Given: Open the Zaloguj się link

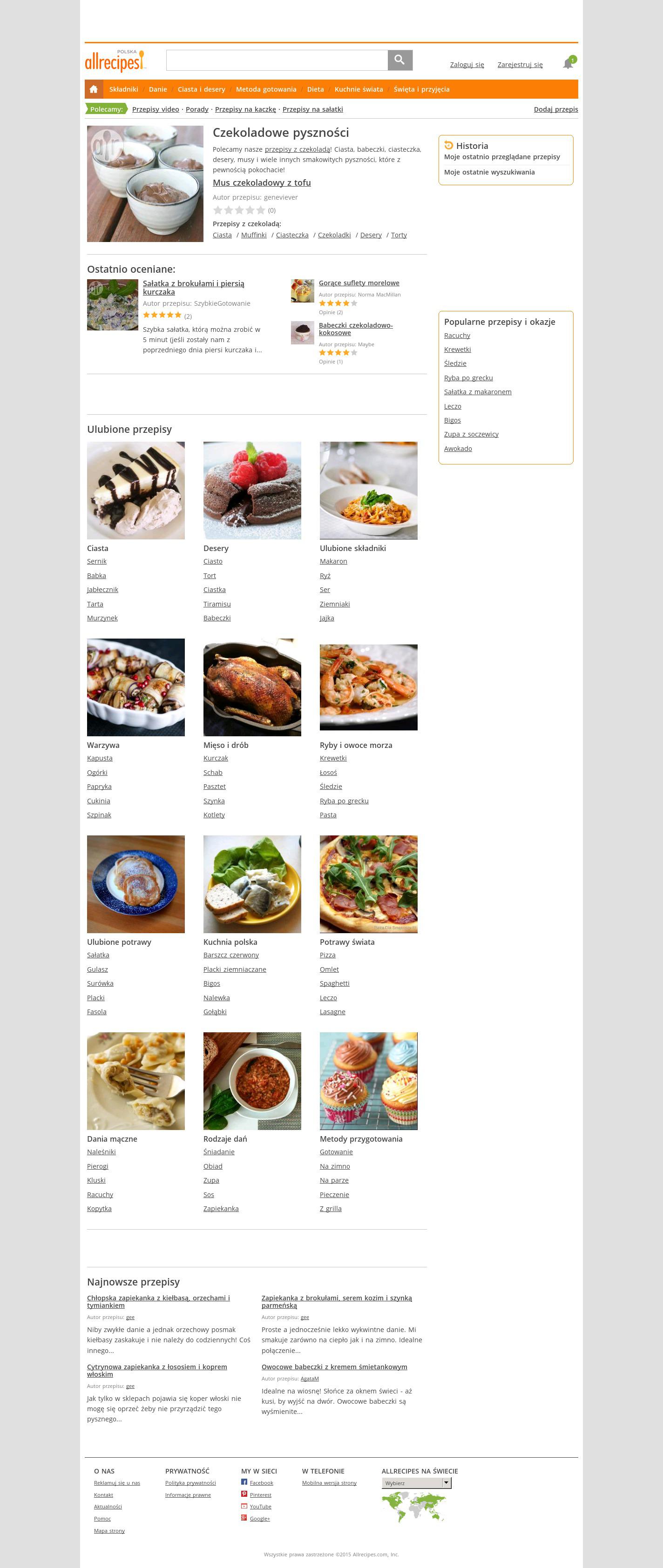Looking at the screenshot, I should [467, 65].
